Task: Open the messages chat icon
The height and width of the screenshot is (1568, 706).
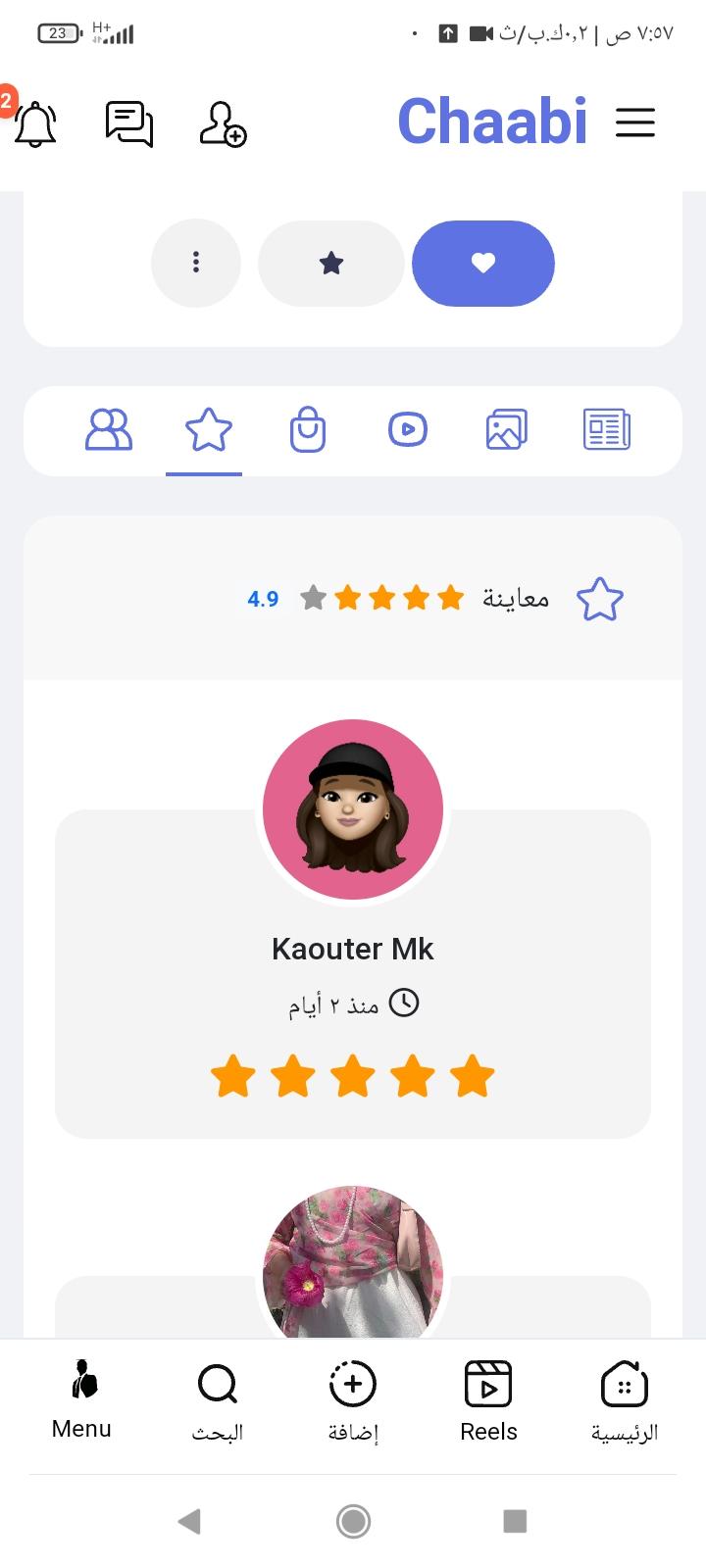Action: click(x=128, y=123)
